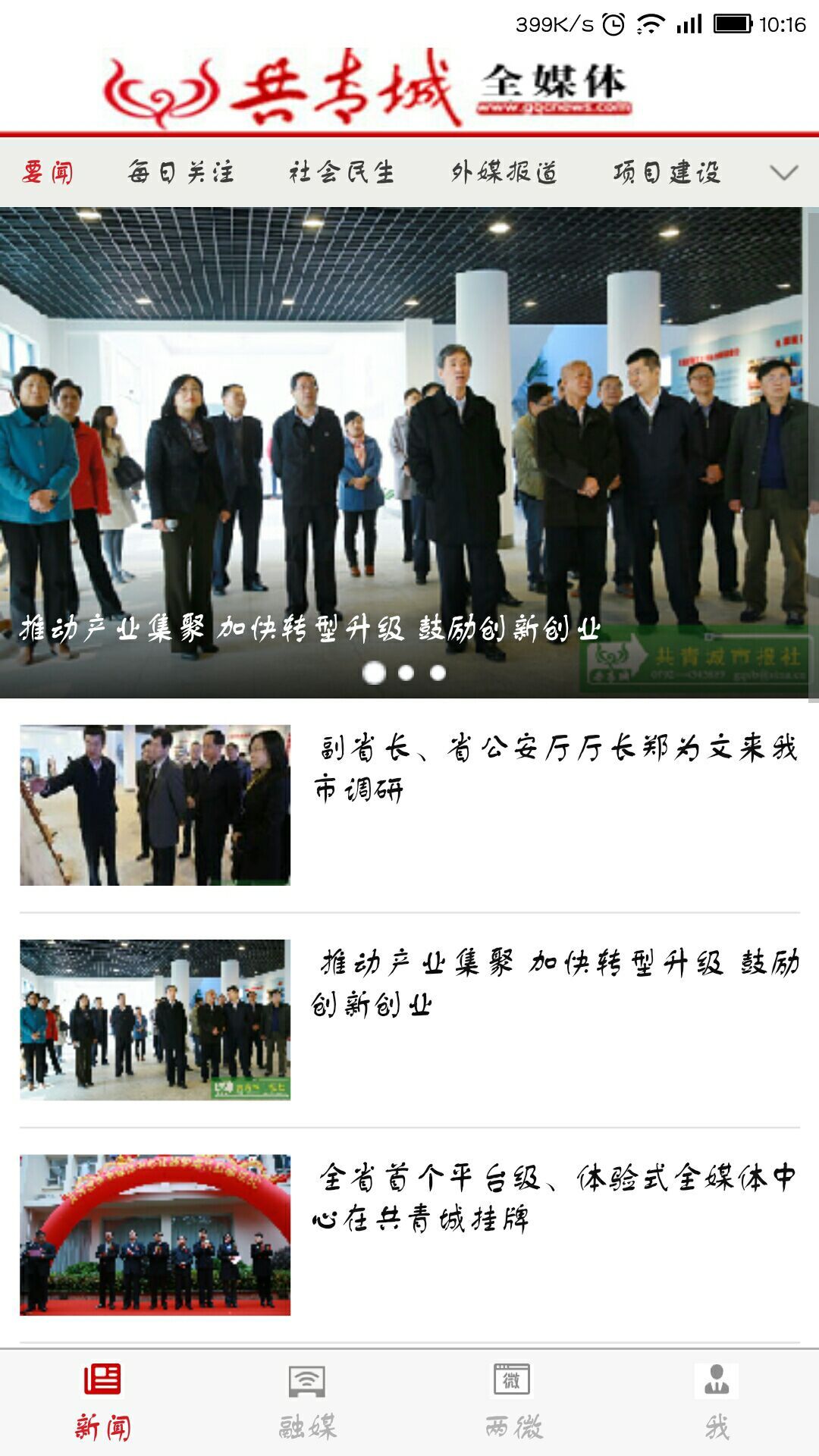The height and width of the screenshot is (1456, 819).
Task: Switch to the 项目建设 tab
Action: [x=667, y=172]
